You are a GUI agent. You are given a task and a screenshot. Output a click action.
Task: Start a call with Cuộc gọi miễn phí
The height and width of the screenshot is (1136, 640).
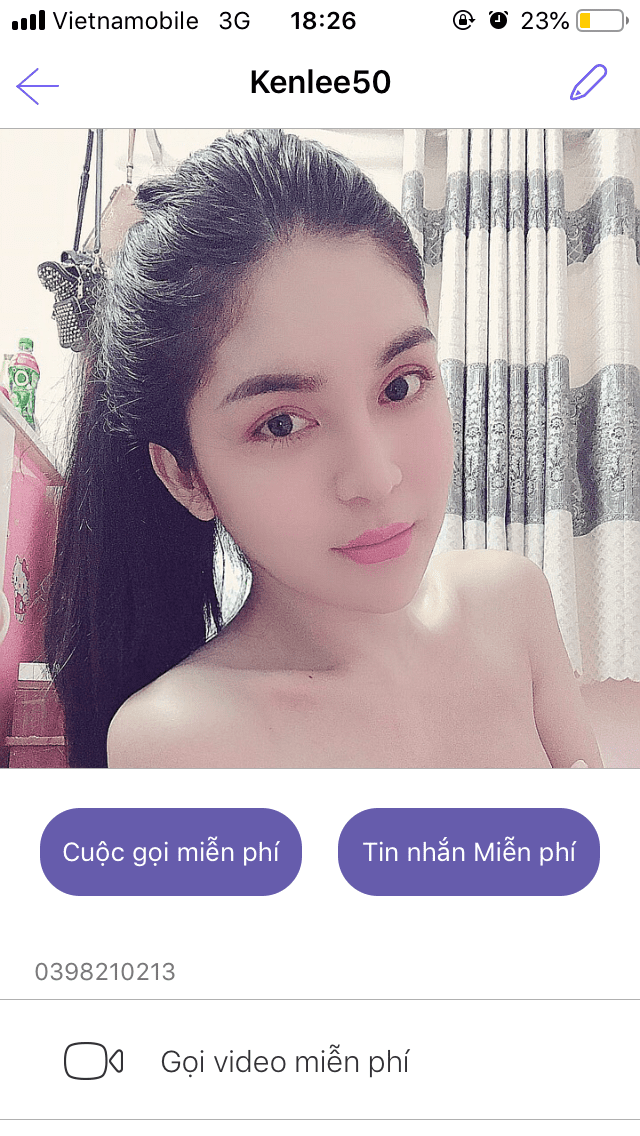171,852
